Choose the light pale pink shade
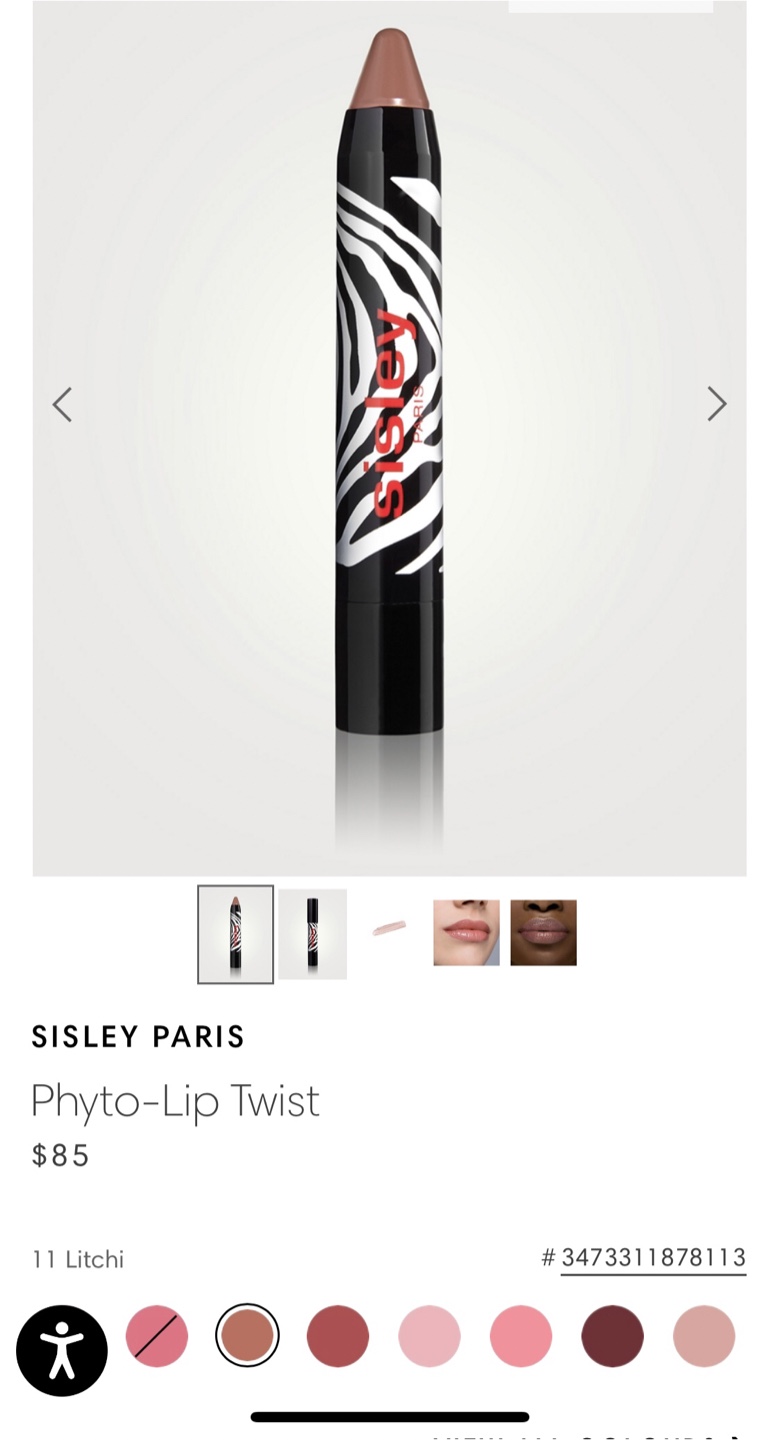The image size is (780, 1440). pos(428,1335)
